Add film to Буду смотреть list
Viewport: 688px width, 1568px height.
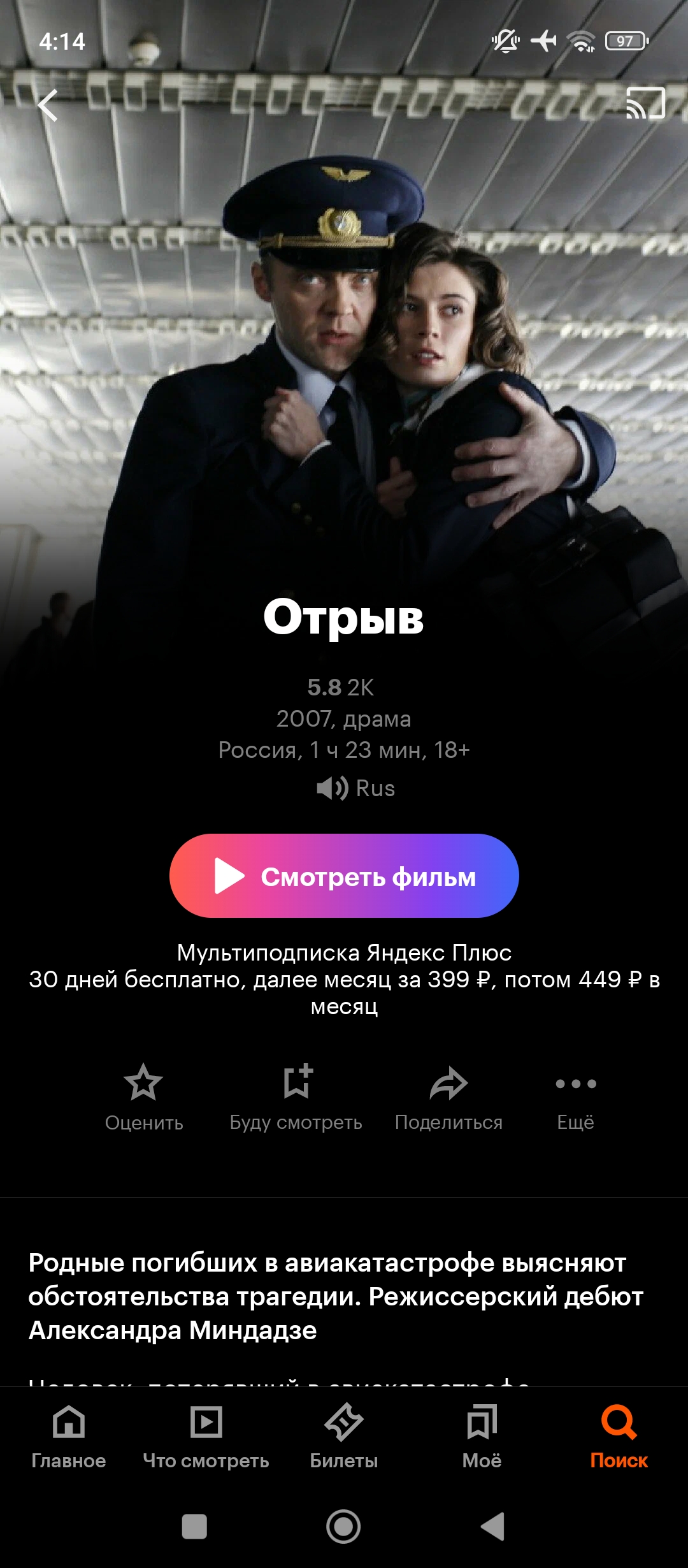coord(296,1098)
